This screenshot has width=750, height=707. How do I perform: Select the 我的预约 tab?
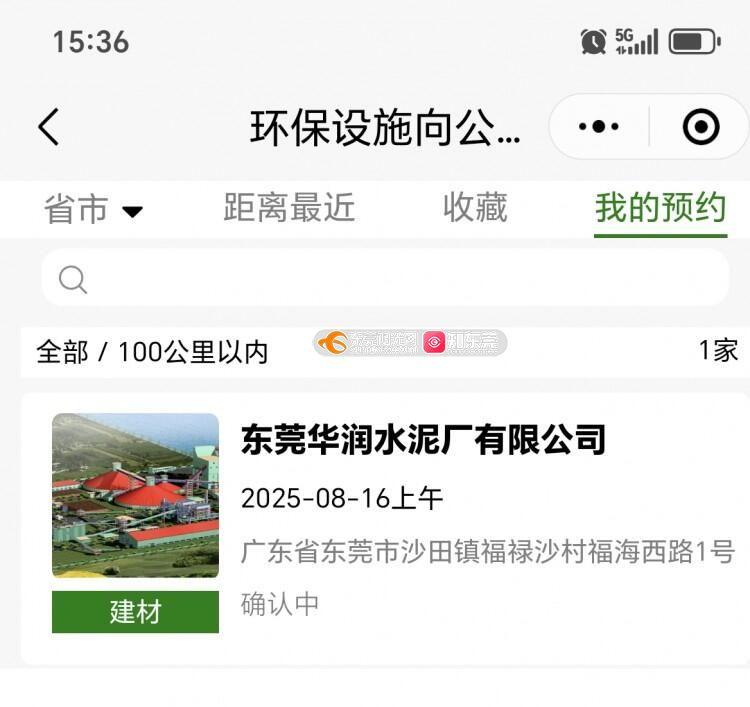click(x=660, y=208)
